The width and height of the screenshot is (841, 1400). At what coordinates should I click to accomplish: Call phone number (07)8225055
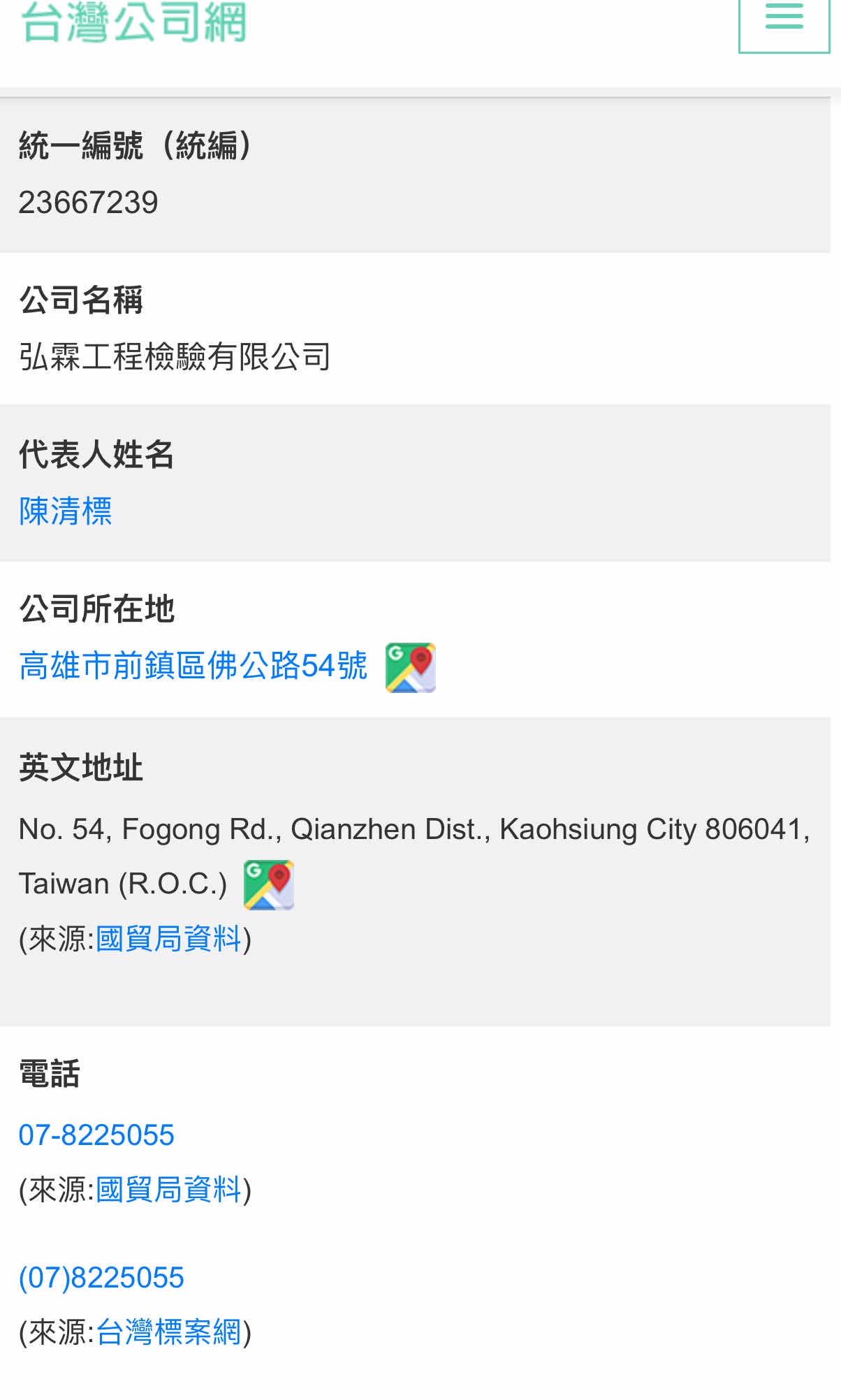pos(101,1277)
